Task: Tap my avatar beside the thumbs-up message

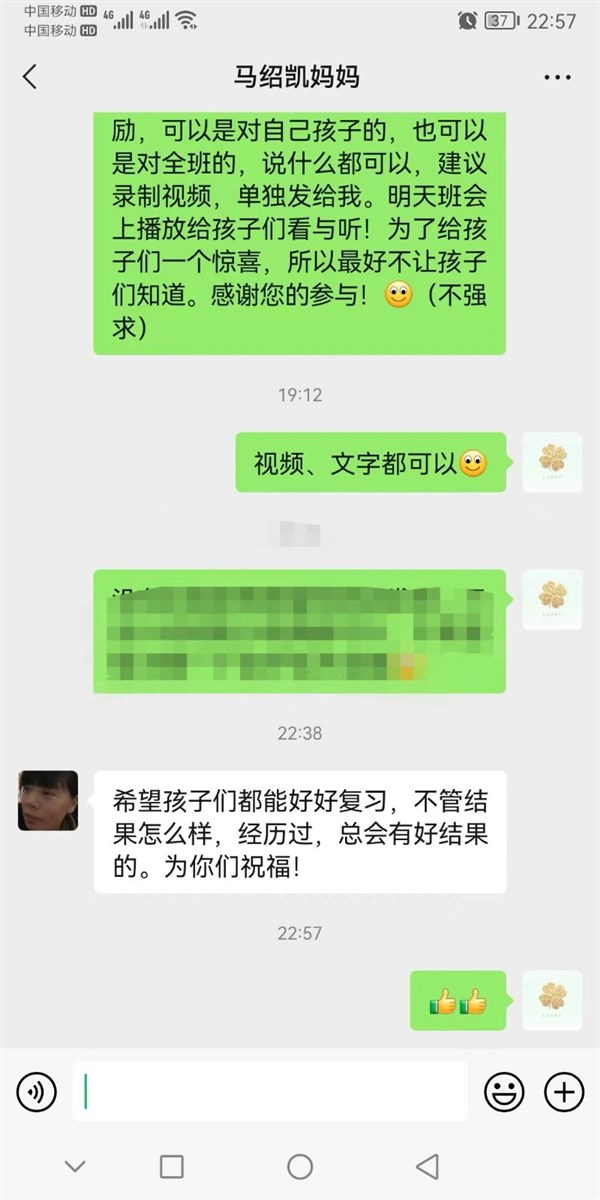Action: click(x=552, y=1000)
